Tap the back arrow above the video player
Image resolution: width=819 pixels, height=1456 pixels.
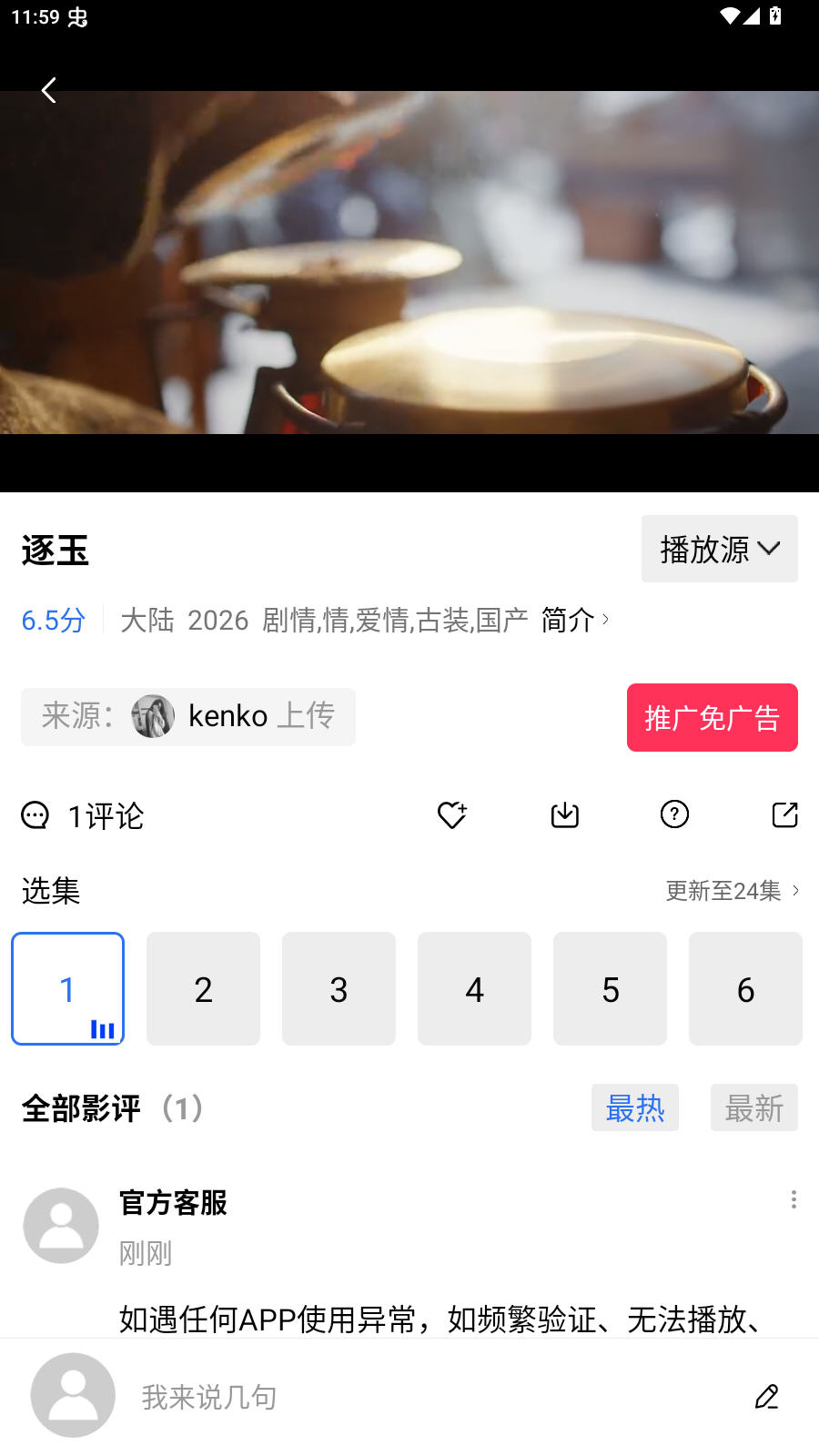click(49, 90)
